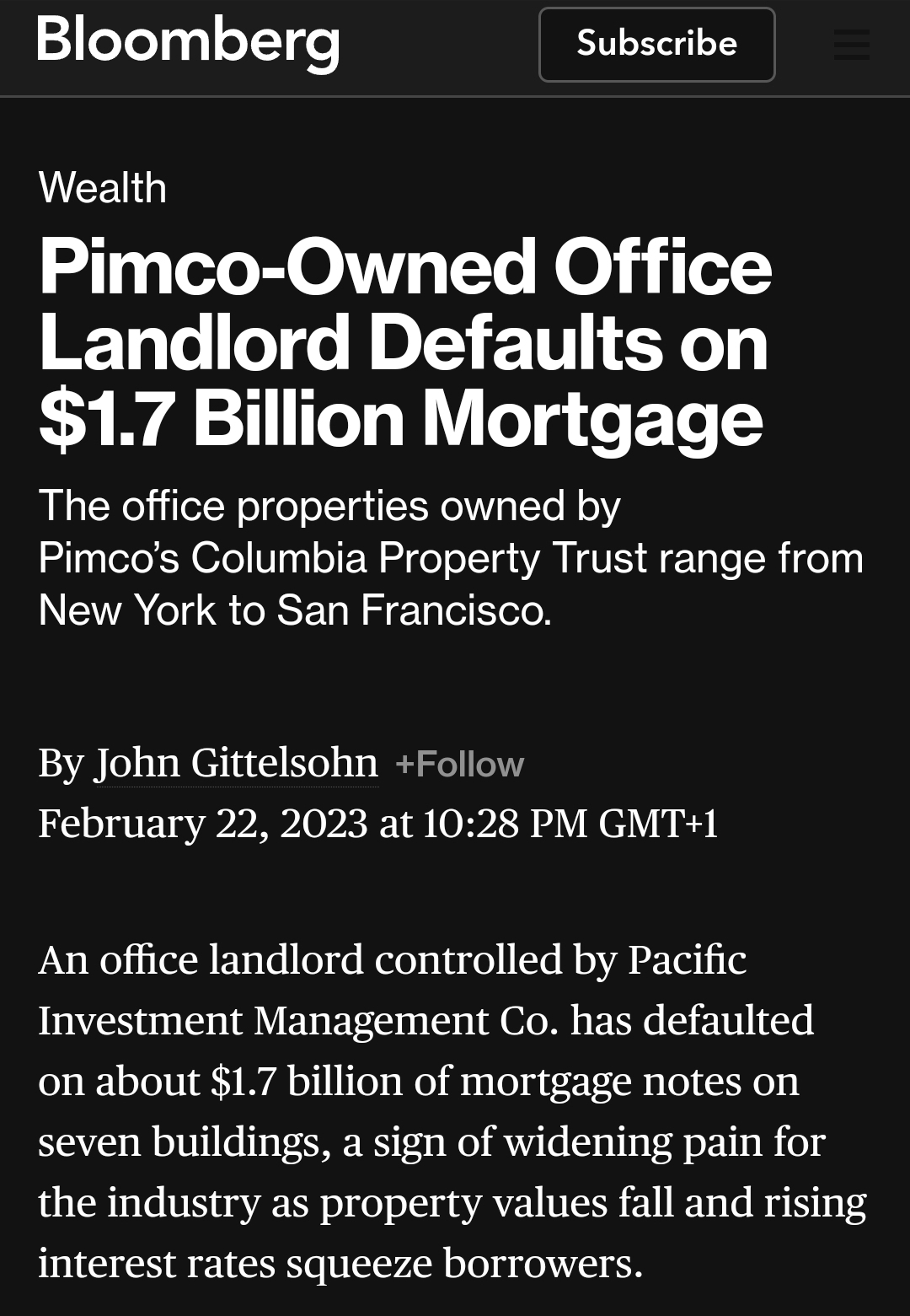Open the Wealth section
The width and height of the screenshot is (910, 1316).
tap(103, 187)
